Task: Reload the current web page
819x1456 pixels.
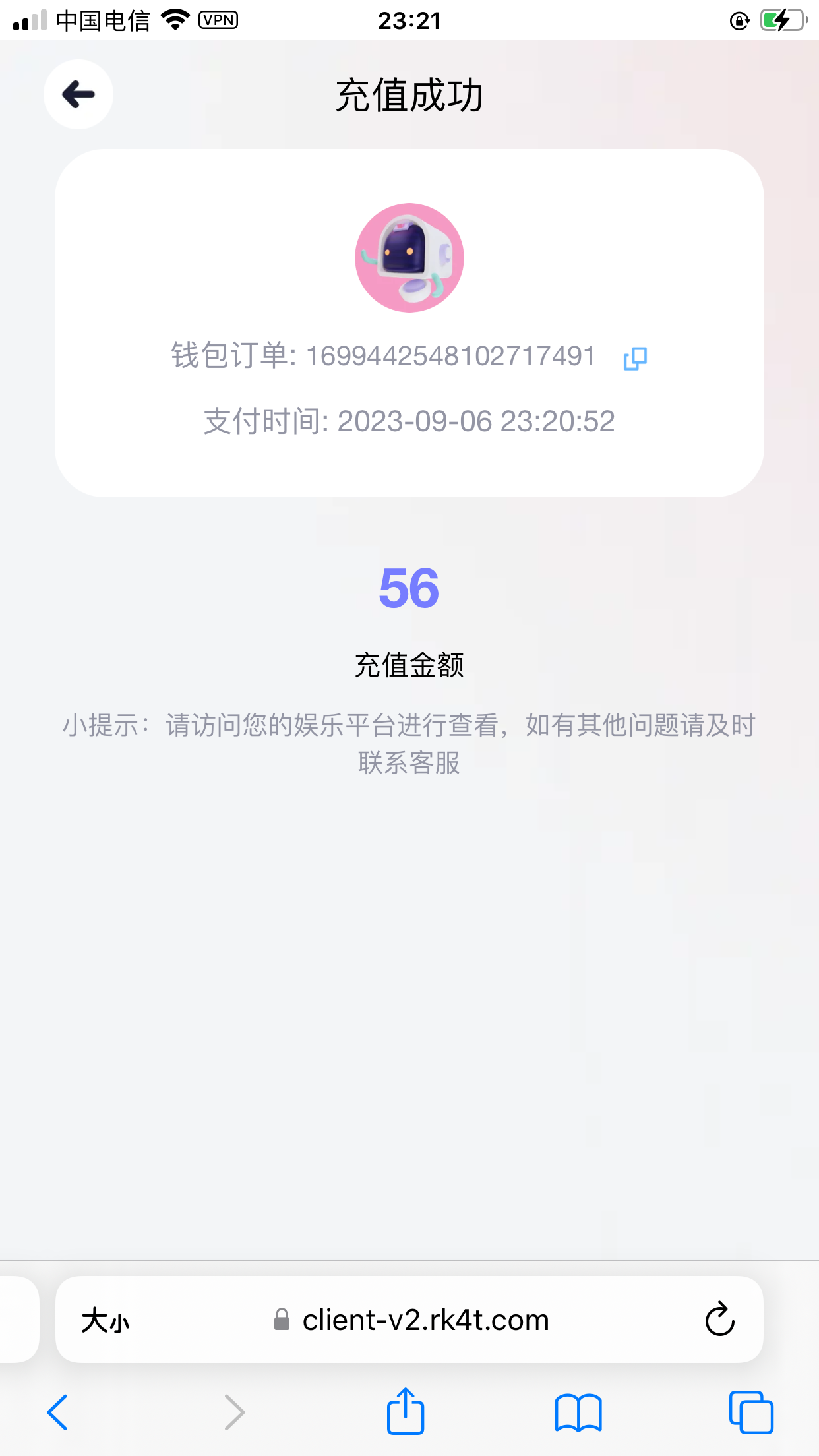Action: tap(719, 1319)
